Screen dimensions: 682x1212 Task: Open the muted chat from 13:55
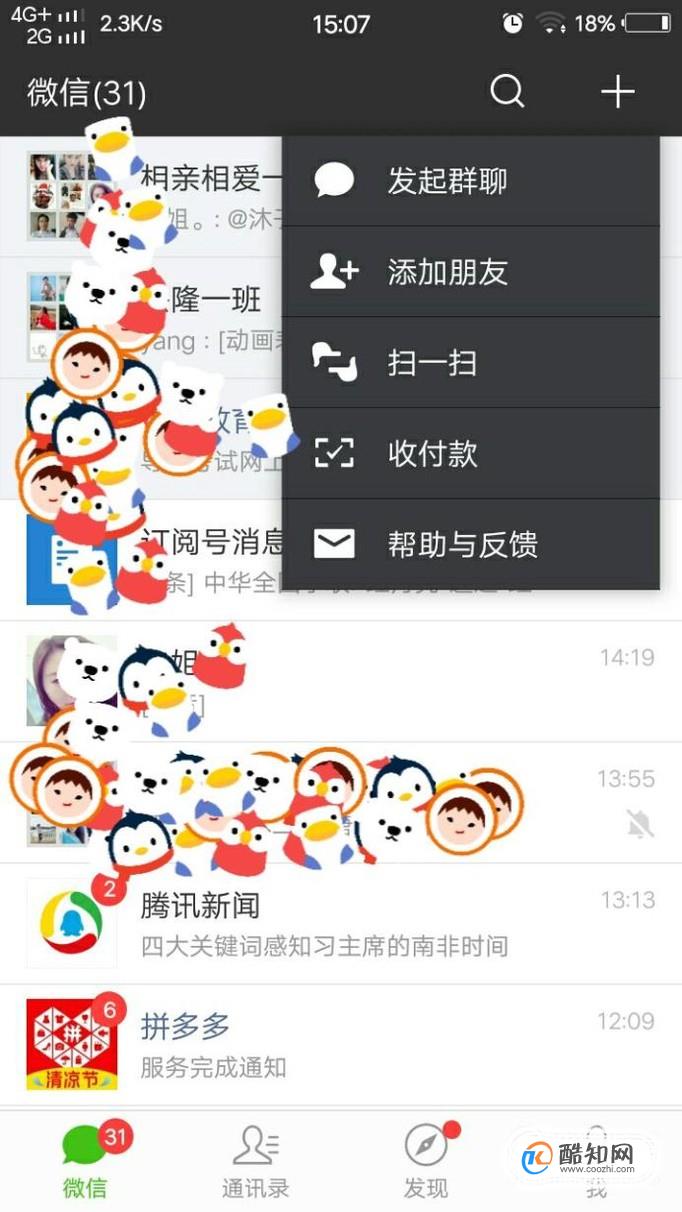(341, 803)
